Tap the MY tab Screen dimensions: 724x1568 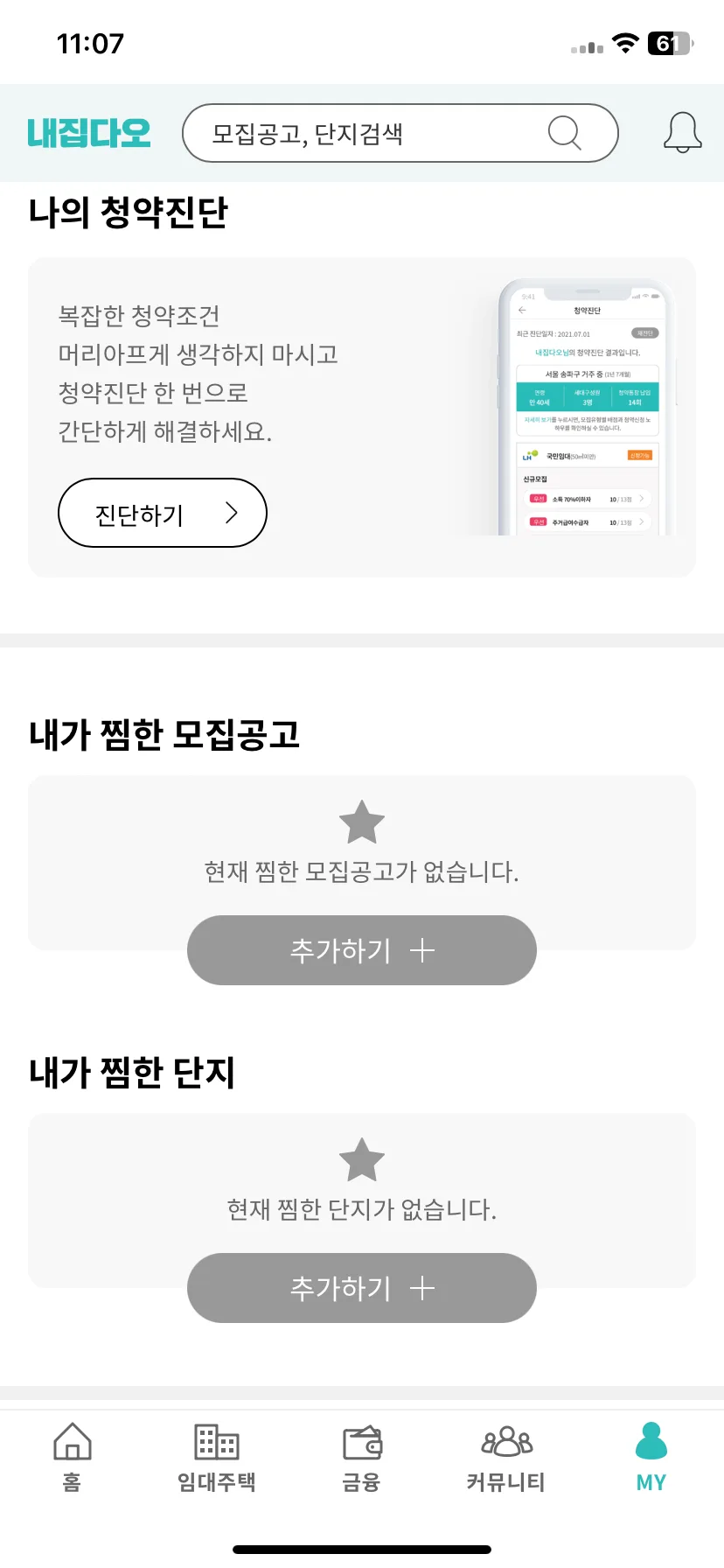point(651,1456)
